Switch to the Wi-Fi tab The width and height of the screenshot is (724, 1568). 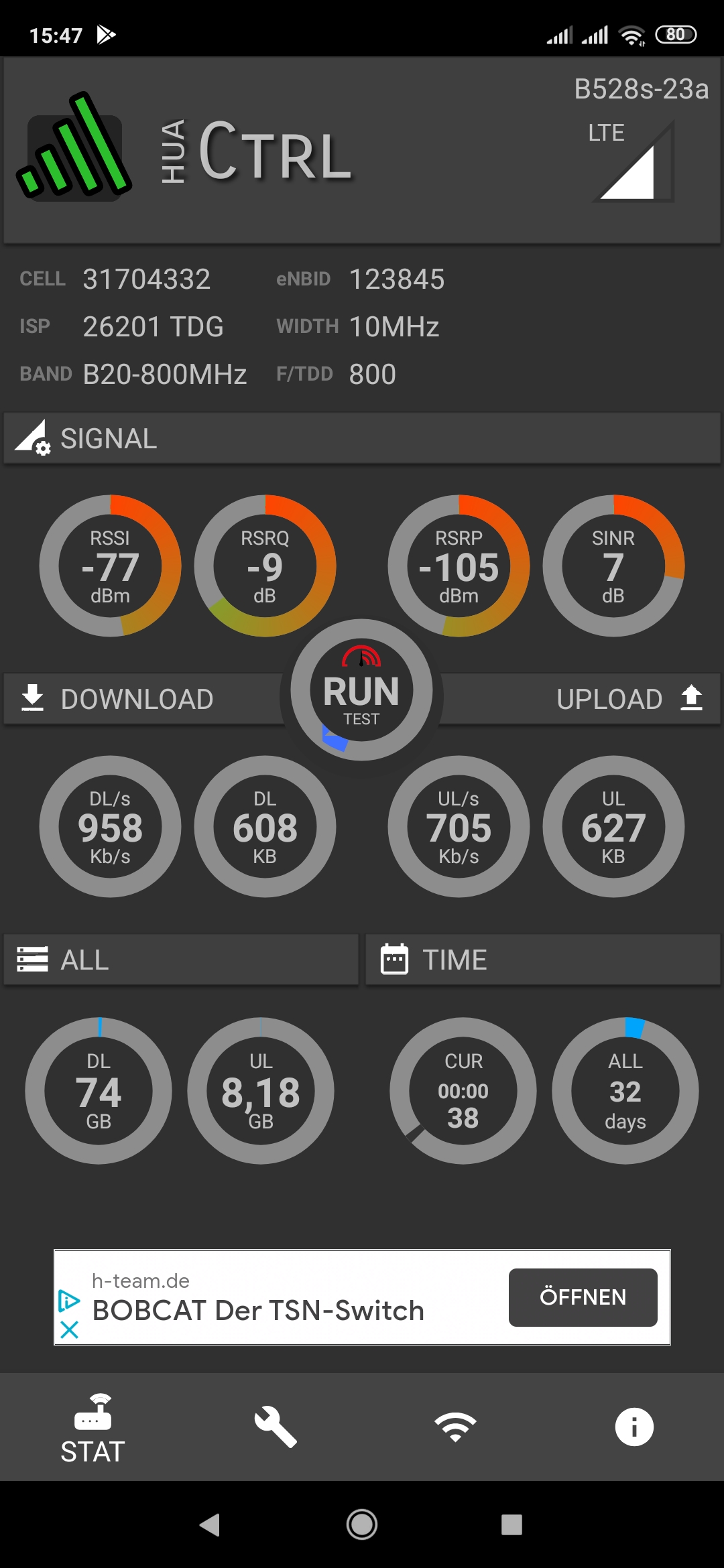(455, 1427)
